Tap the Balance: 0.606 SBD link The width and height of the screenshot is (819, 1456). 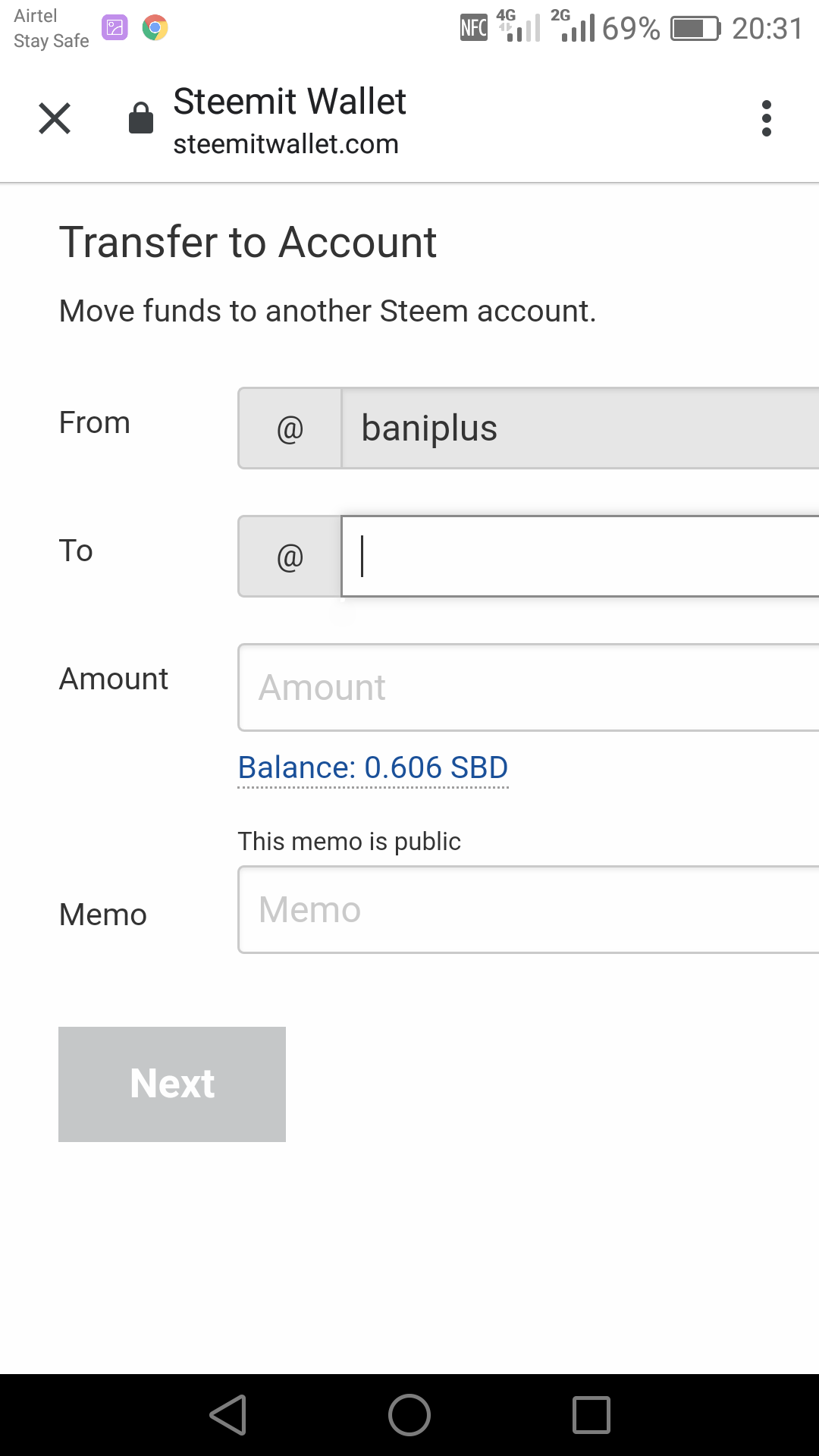(x=373, y=767)
